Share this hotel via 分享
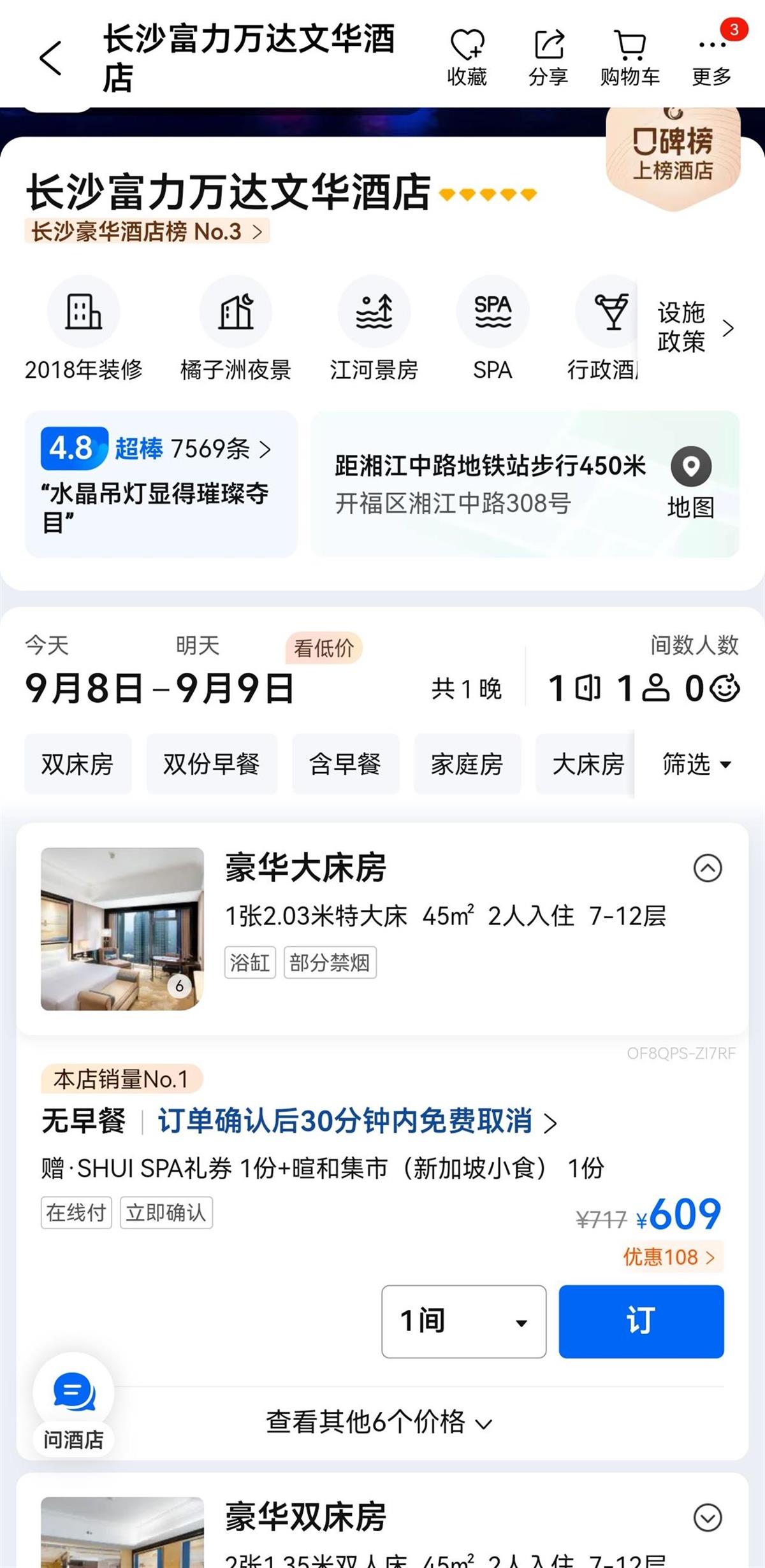 click(548, 57)
